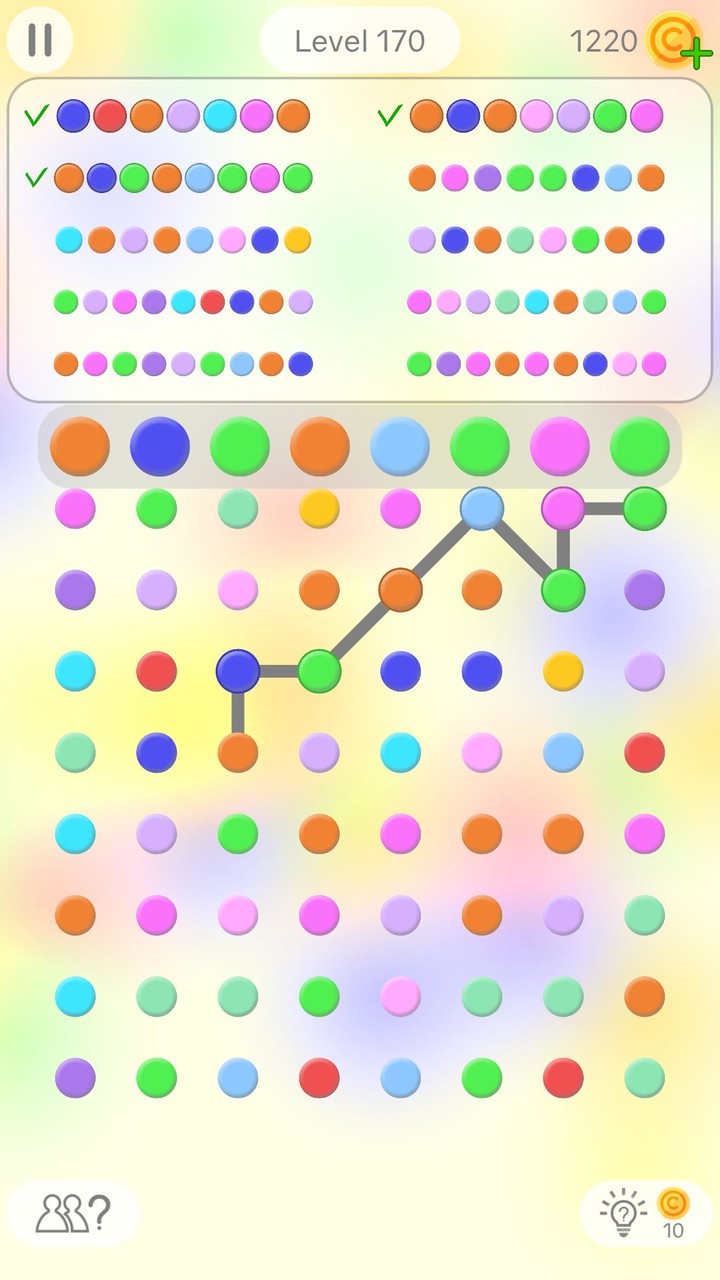Viewport: 720px width, 1280px height.
Task: Use the hint lightbulb in bottom right
Action: point(622,1212)
